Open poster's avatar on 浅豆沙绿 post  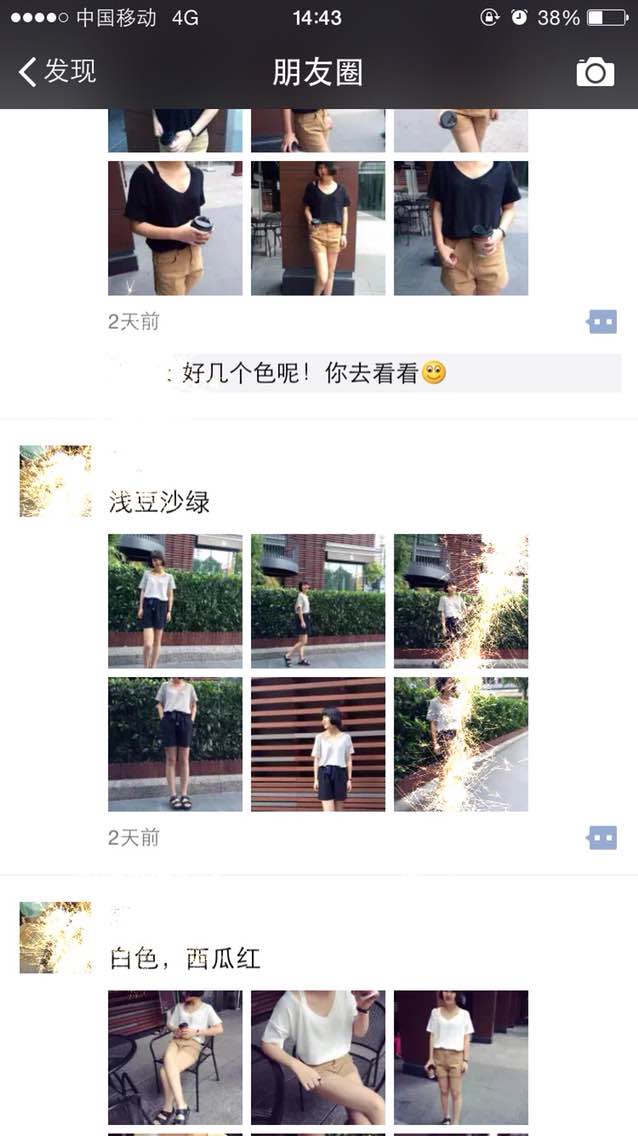pos(56,481)
